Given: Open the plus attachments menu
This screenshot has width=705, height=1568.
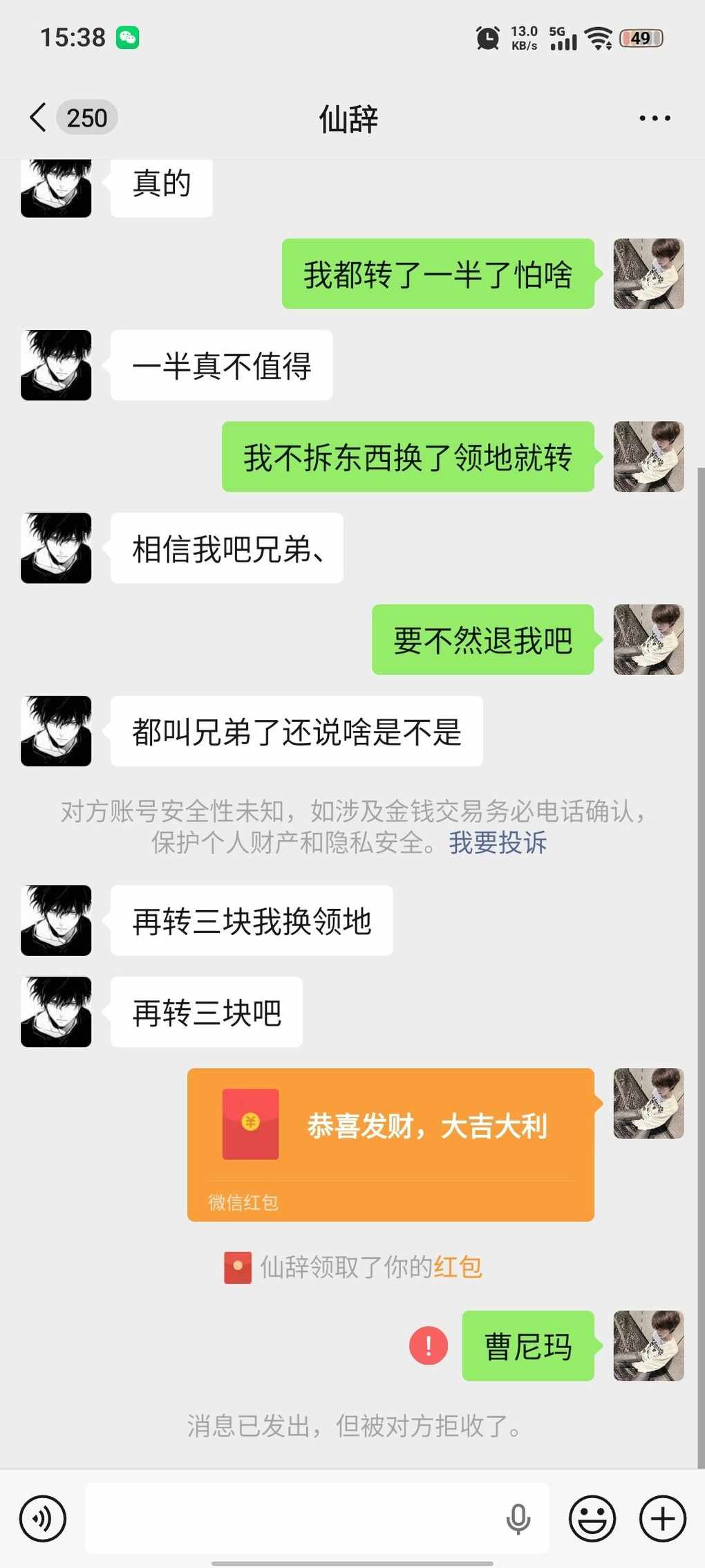Looking at the screenshot, I should pos(663,1518).
